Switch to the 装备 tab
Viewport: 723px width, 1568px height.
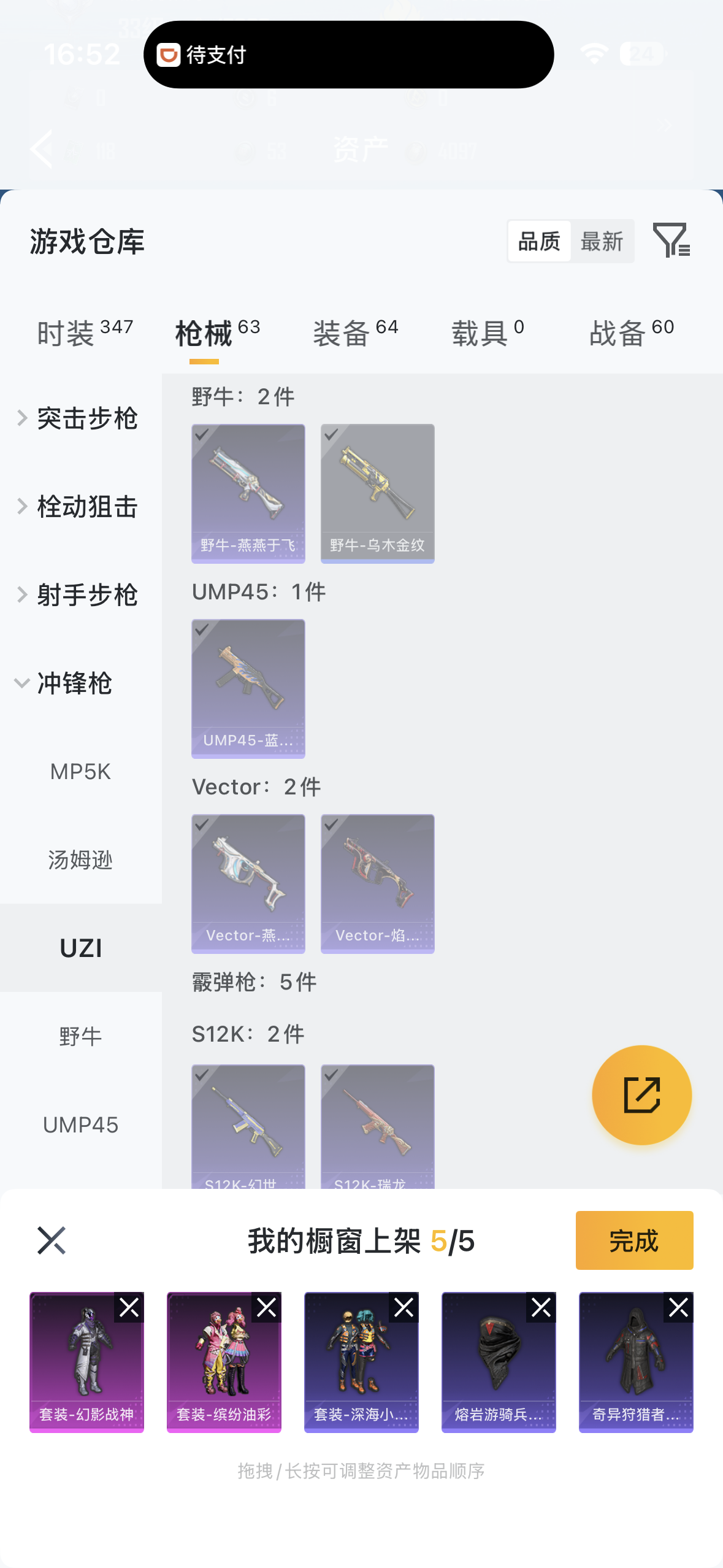(356, 333)
